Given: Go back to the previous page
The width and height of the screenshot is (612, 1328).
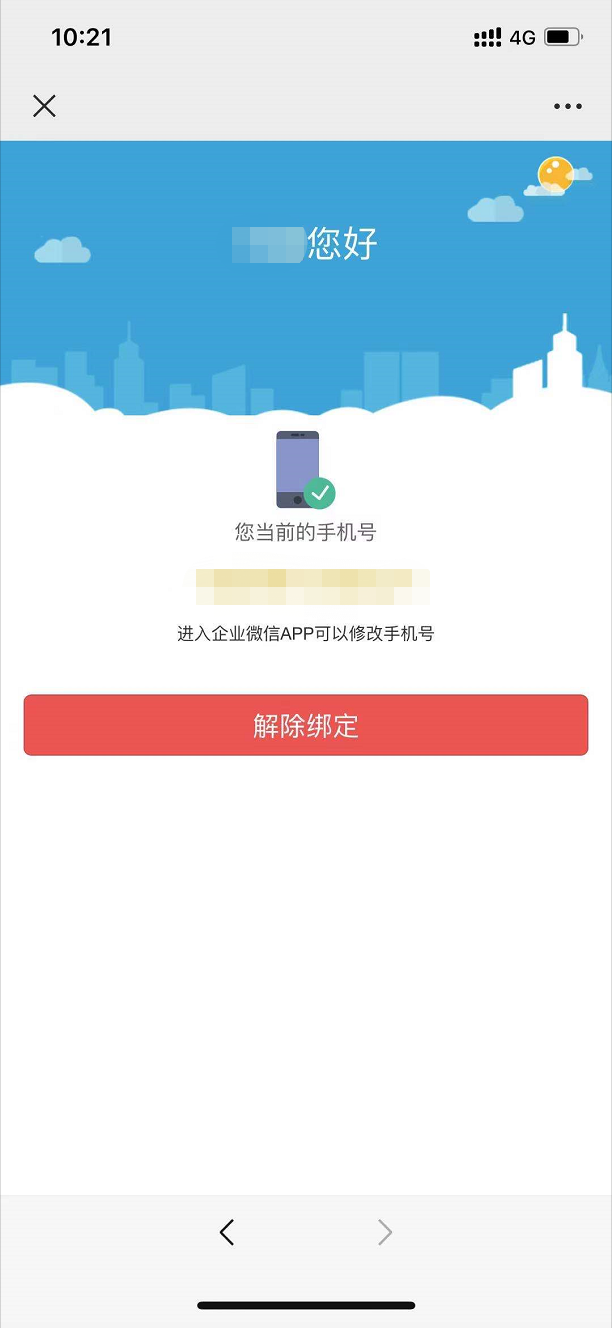Looking at the screenshot, I should click(227, 1232).
